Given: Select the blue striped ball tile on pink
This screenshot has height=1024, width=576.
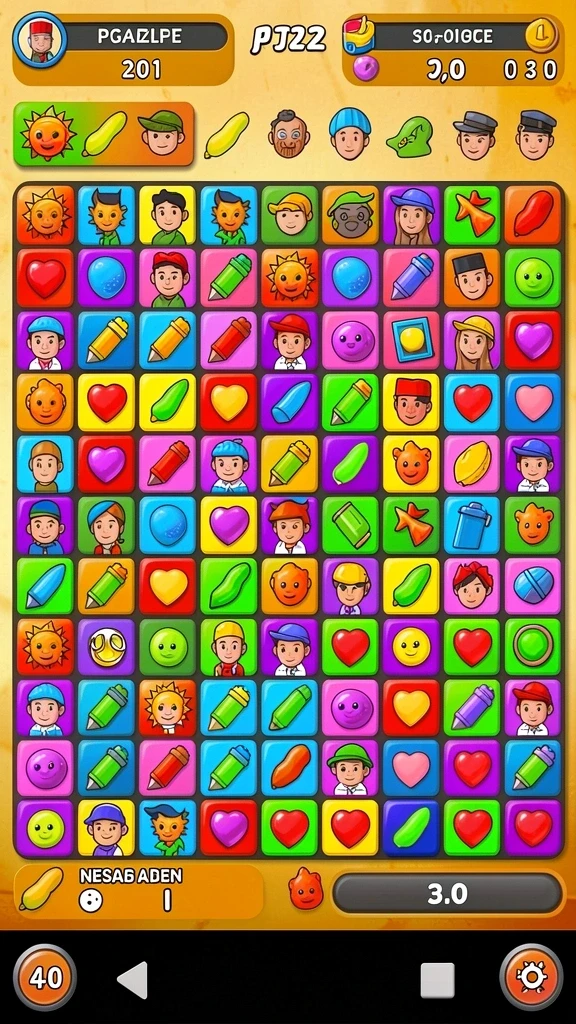Looking at the screenshot, I should point(533,586).
